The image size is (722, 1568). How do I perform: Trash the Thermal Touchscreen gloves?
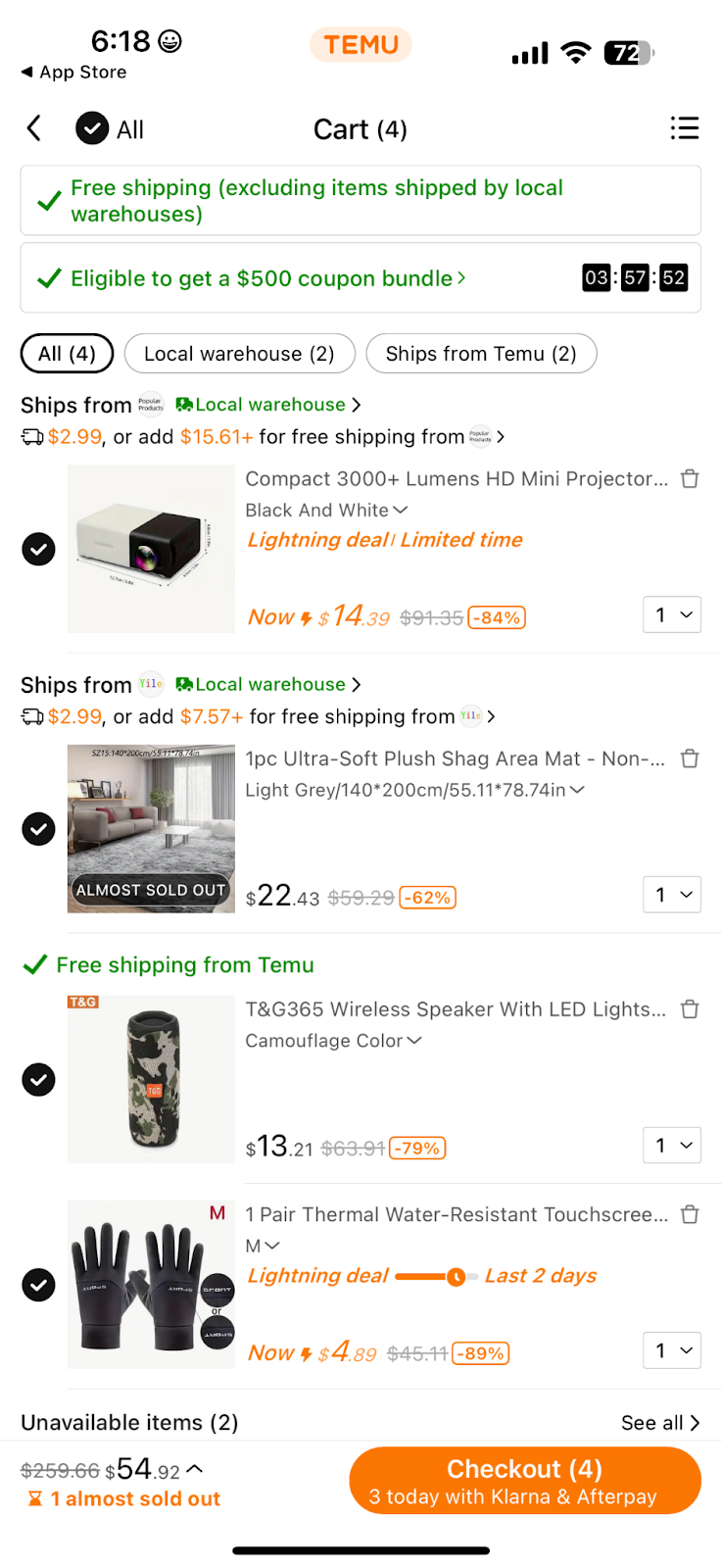690,1214
